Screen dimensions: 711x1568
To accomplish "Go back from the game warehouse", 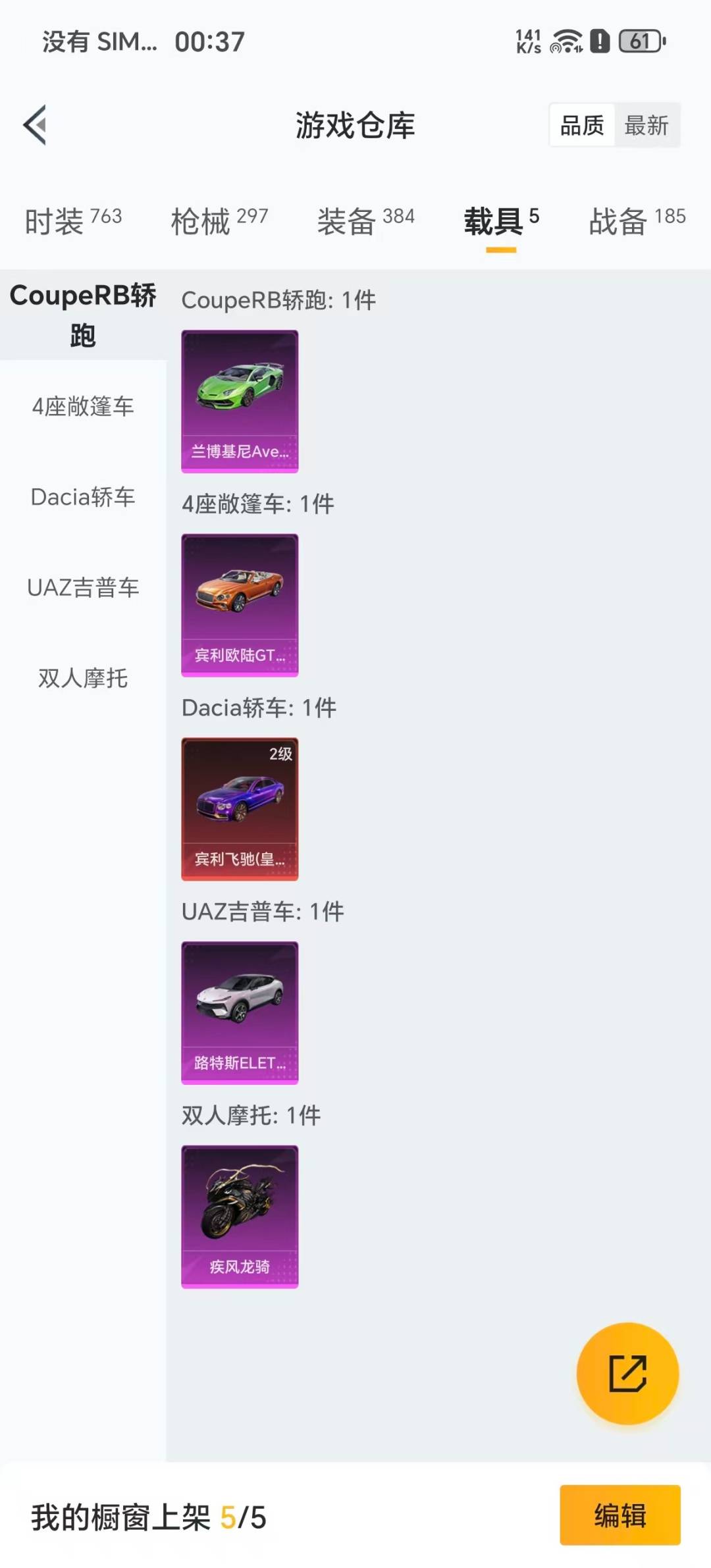I will [36, 125].
